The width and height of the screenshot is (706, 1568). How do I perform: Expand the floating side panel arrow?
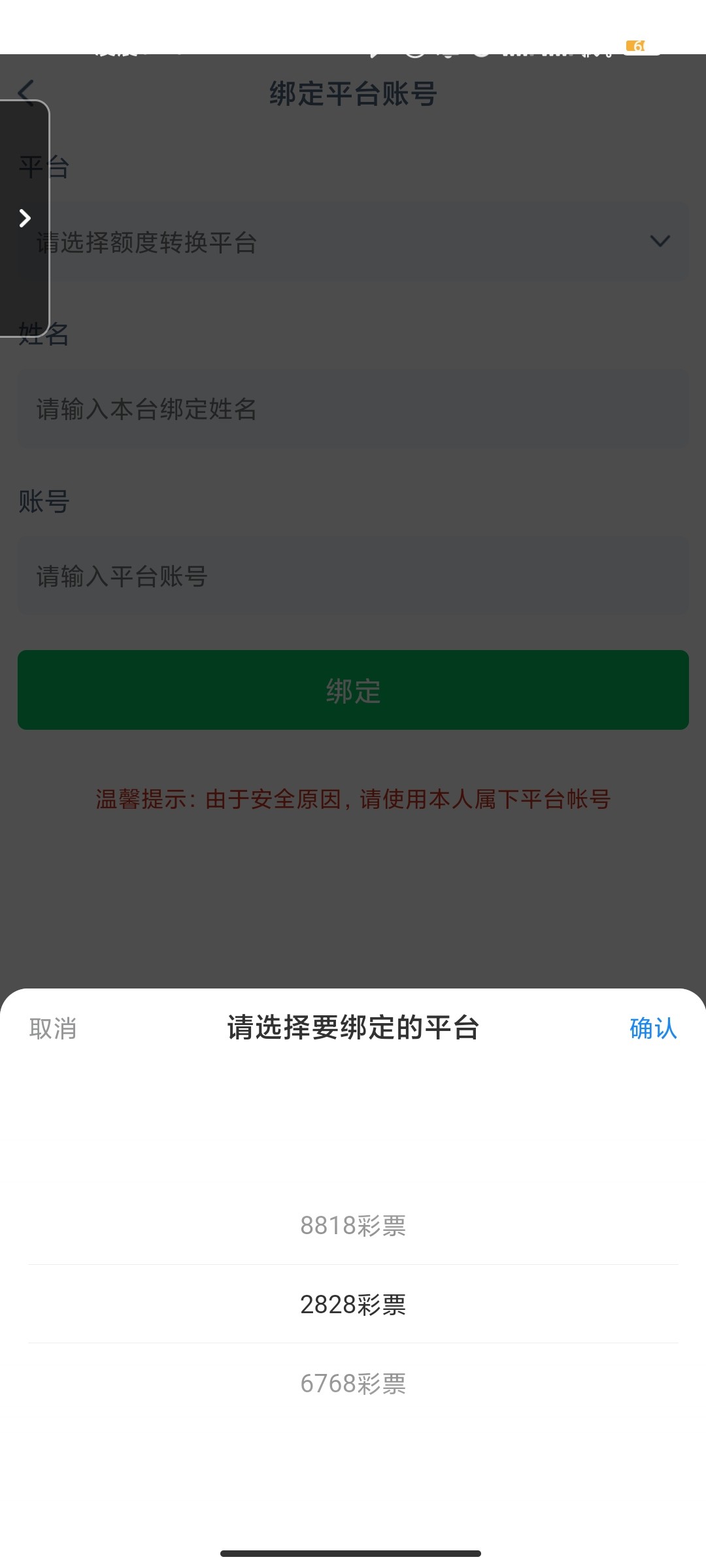point(25,218)
